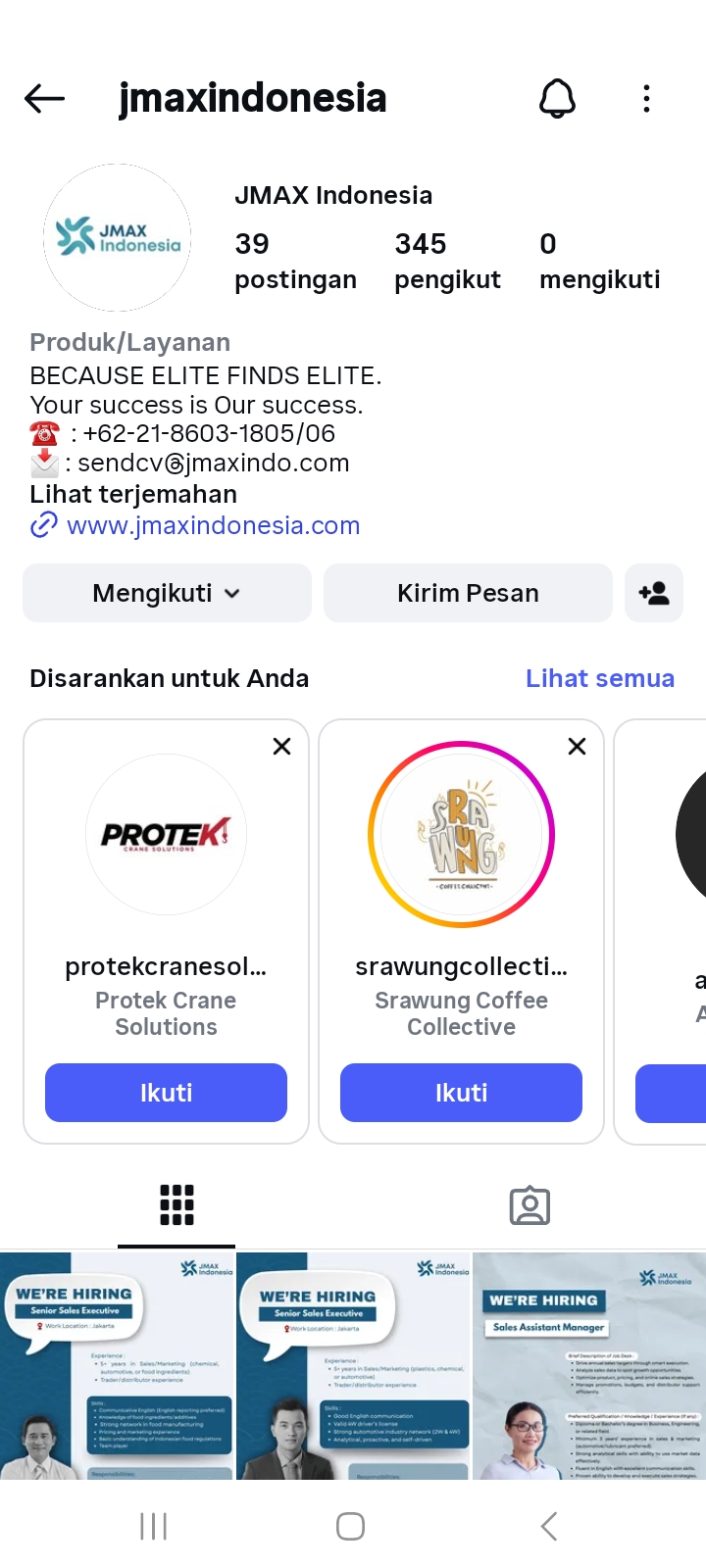Tap the system home button

[x=350, y=1526]
